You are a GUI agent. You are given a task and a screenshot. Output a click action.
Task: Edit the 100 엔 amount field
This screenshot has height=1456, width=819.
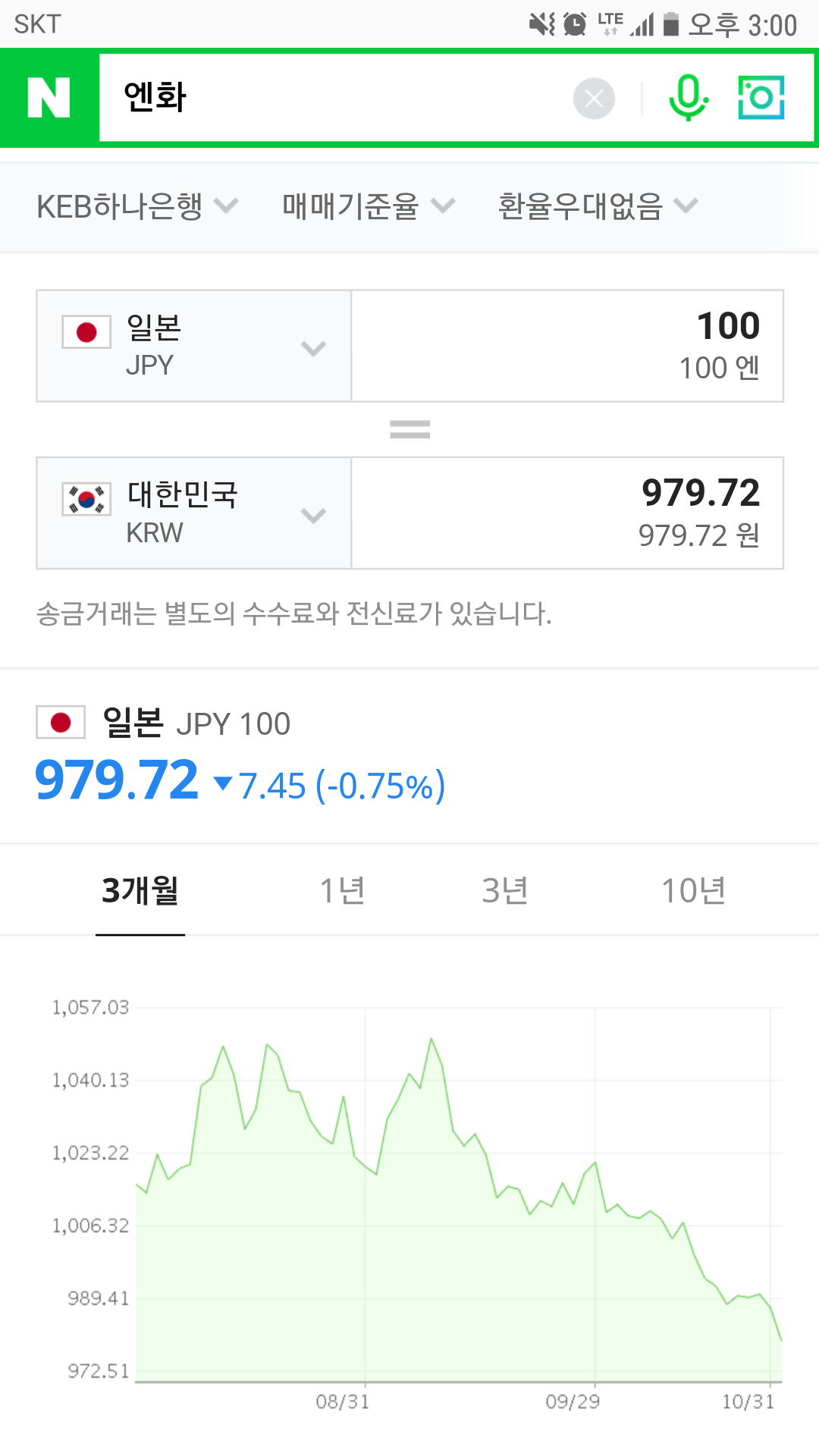[x=567, y=346]
